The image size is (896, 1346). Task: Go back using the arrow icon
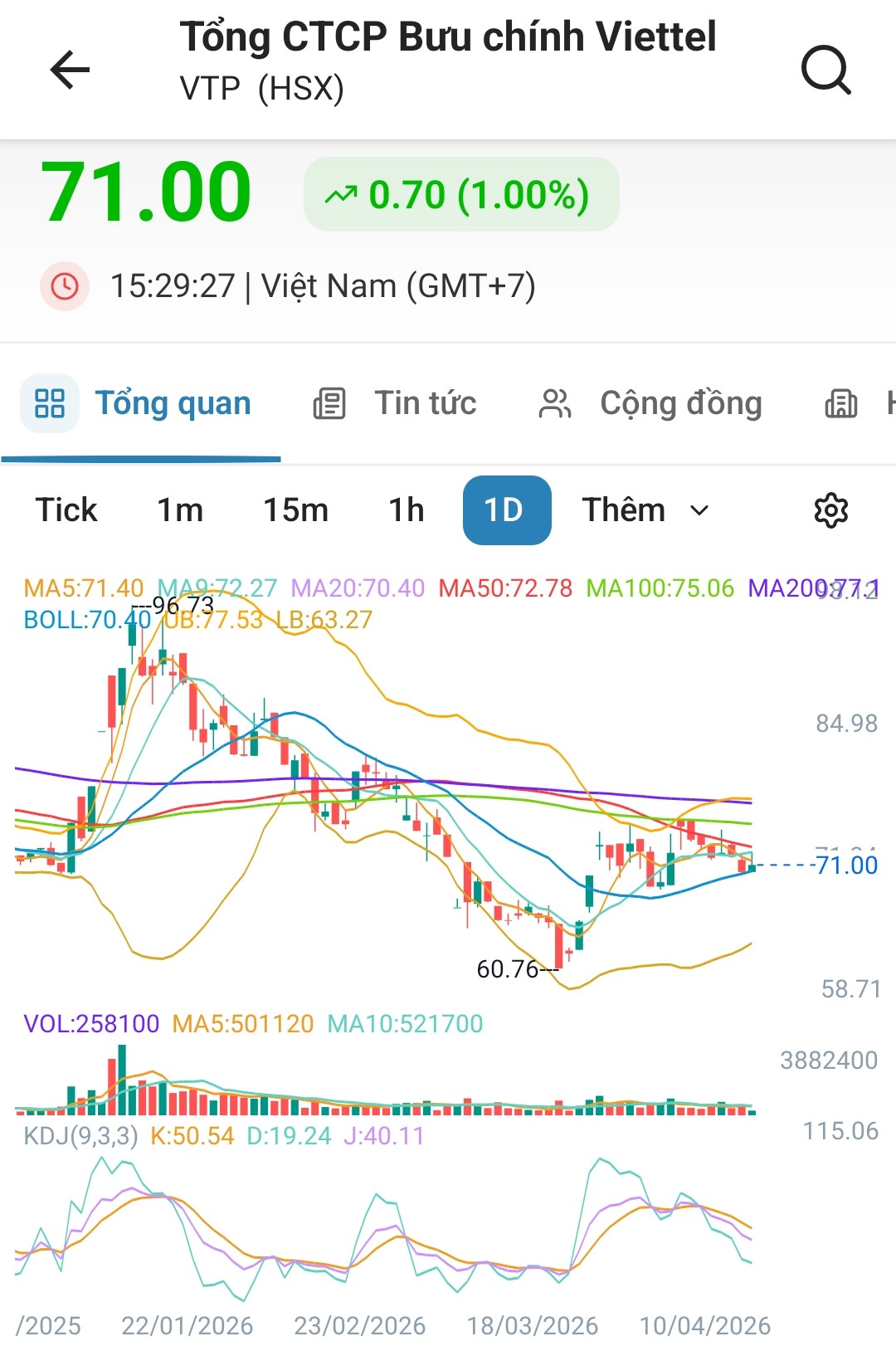(x=70, y=69)
